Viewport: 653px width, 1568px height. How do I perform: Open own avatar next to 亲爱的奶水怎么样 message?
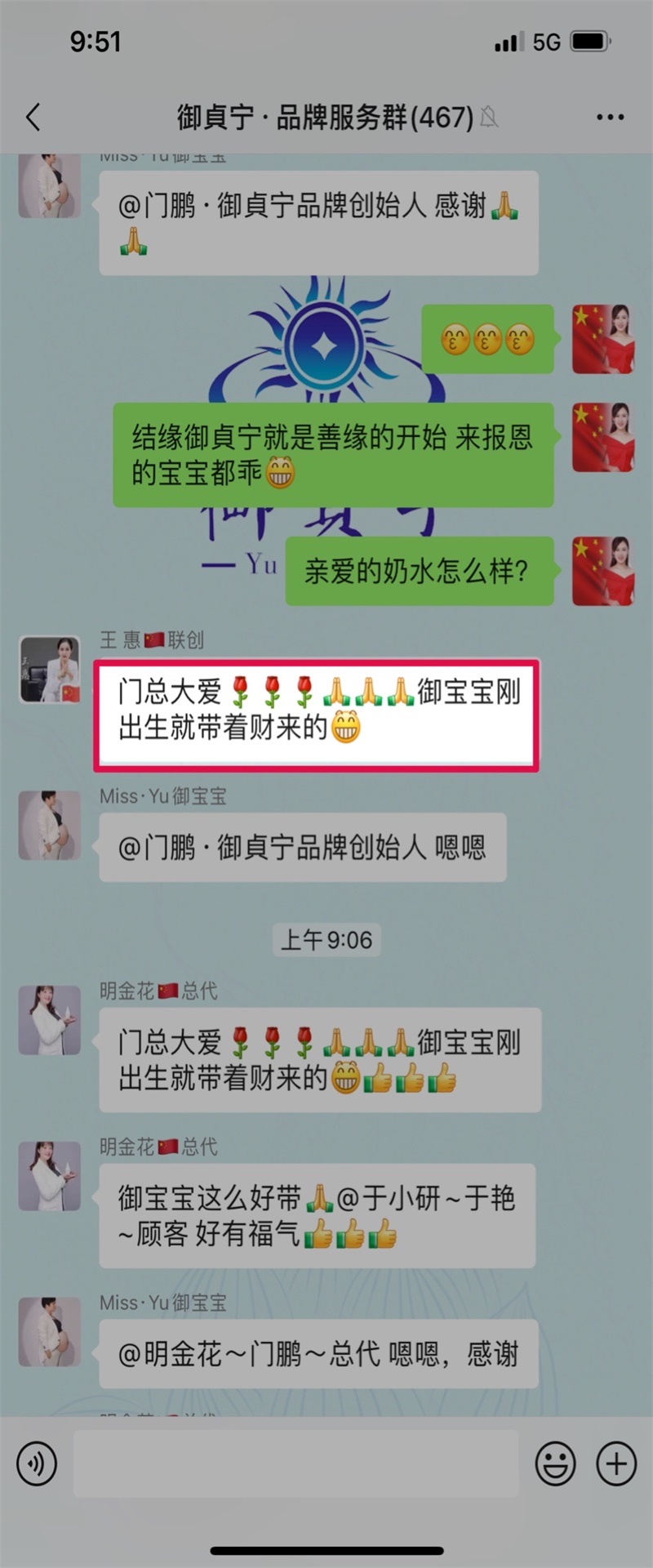[x=602, y=571]
